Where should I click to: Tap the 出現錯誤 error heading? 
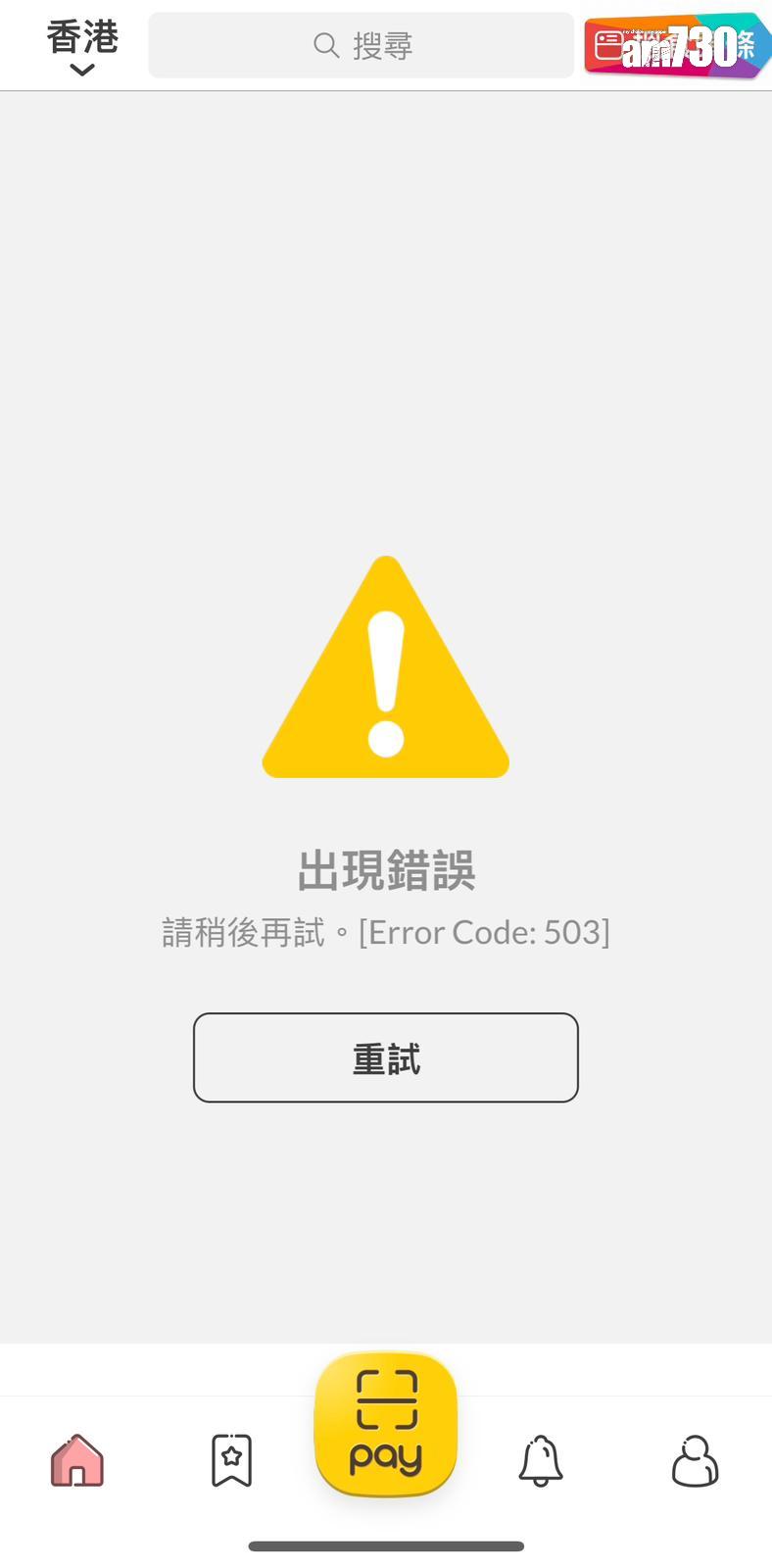(385, 872)
